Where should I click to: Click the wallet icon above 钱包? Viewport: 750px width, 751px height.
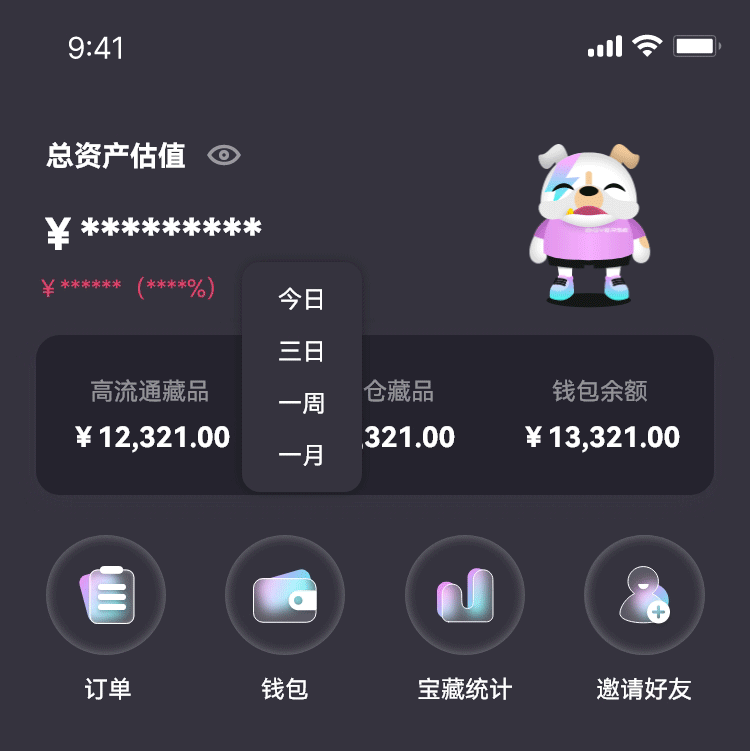(285, 594)
